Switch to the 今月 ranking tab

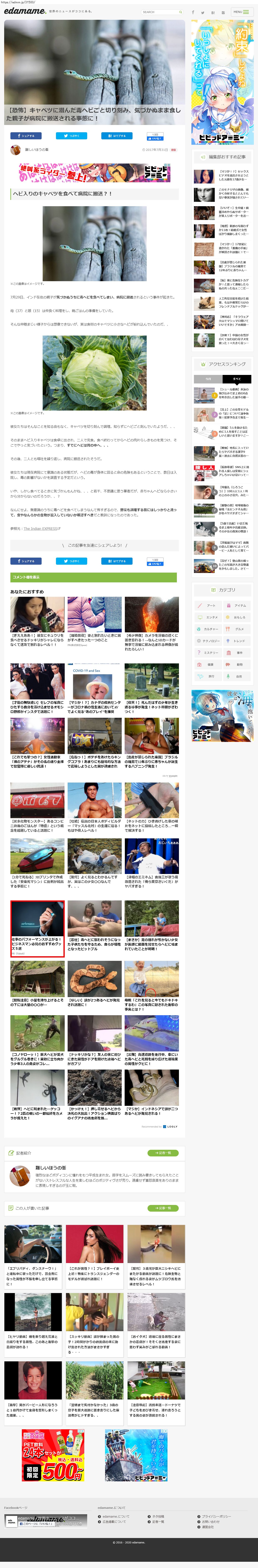pos(208,379)
